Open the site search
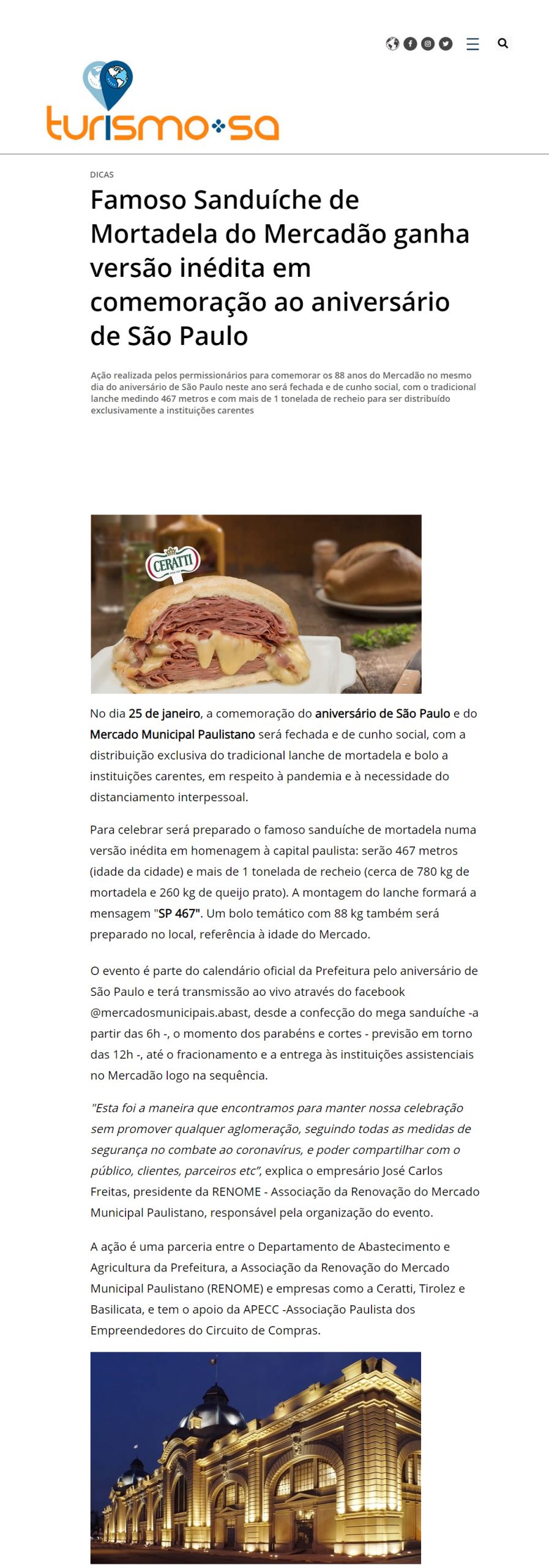 point(502,43)
